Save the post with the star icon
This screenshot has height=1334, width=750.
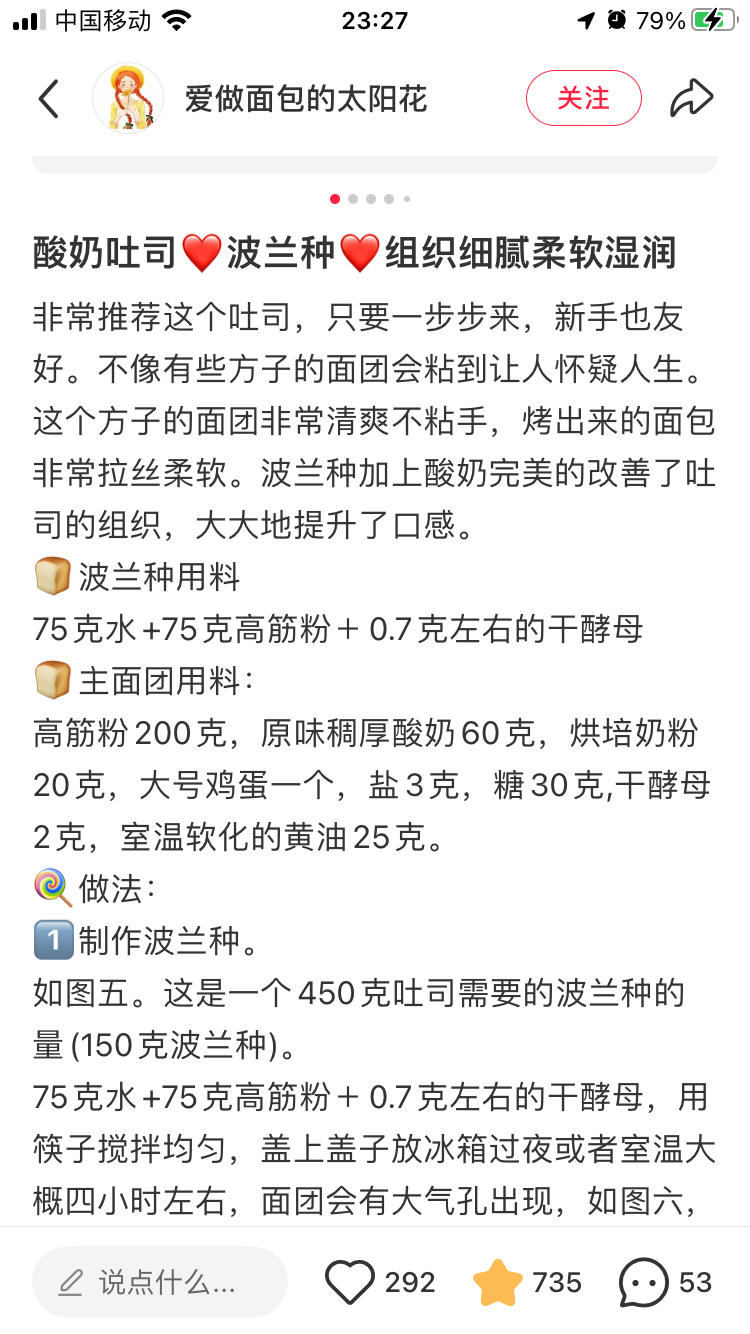coord(497,1282)
